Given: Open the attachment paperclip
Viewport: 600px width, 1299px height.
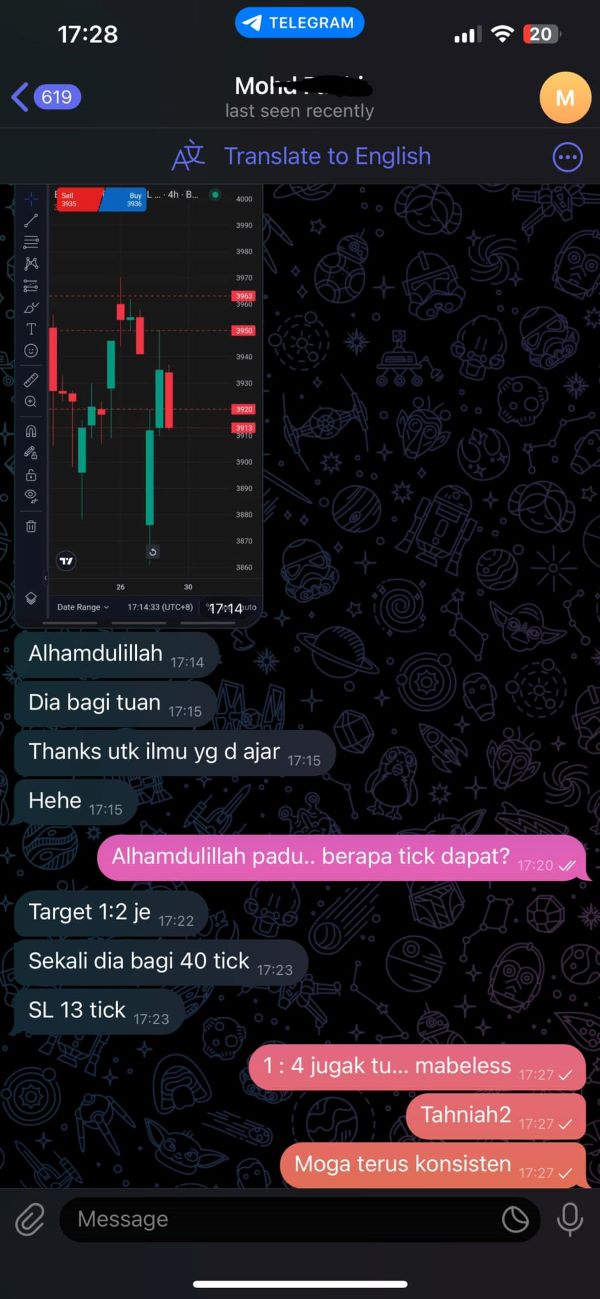Looking at the screenshot, I should click(x=30, y=1219).
